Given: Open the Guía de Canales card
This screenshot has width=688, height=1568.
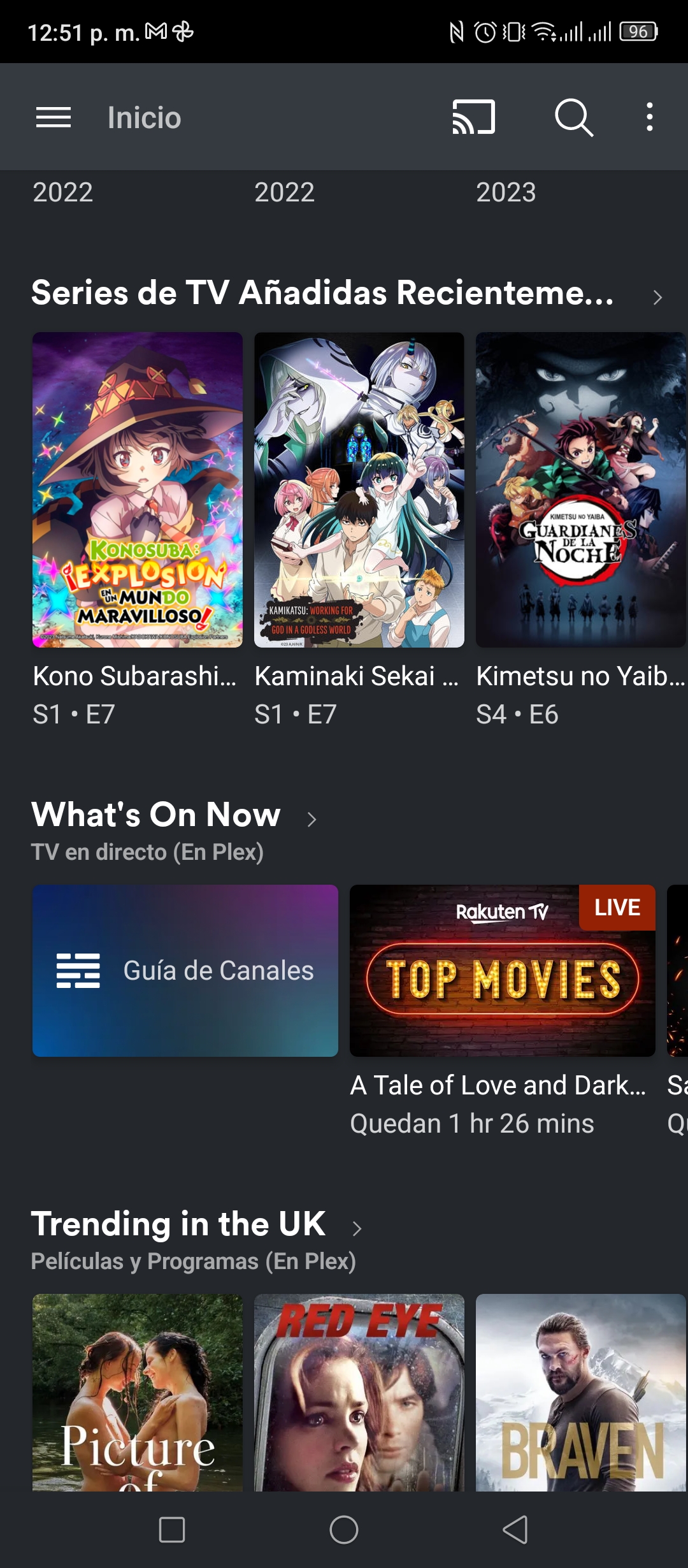Looking at the screenshot, I should pos(185,971).
